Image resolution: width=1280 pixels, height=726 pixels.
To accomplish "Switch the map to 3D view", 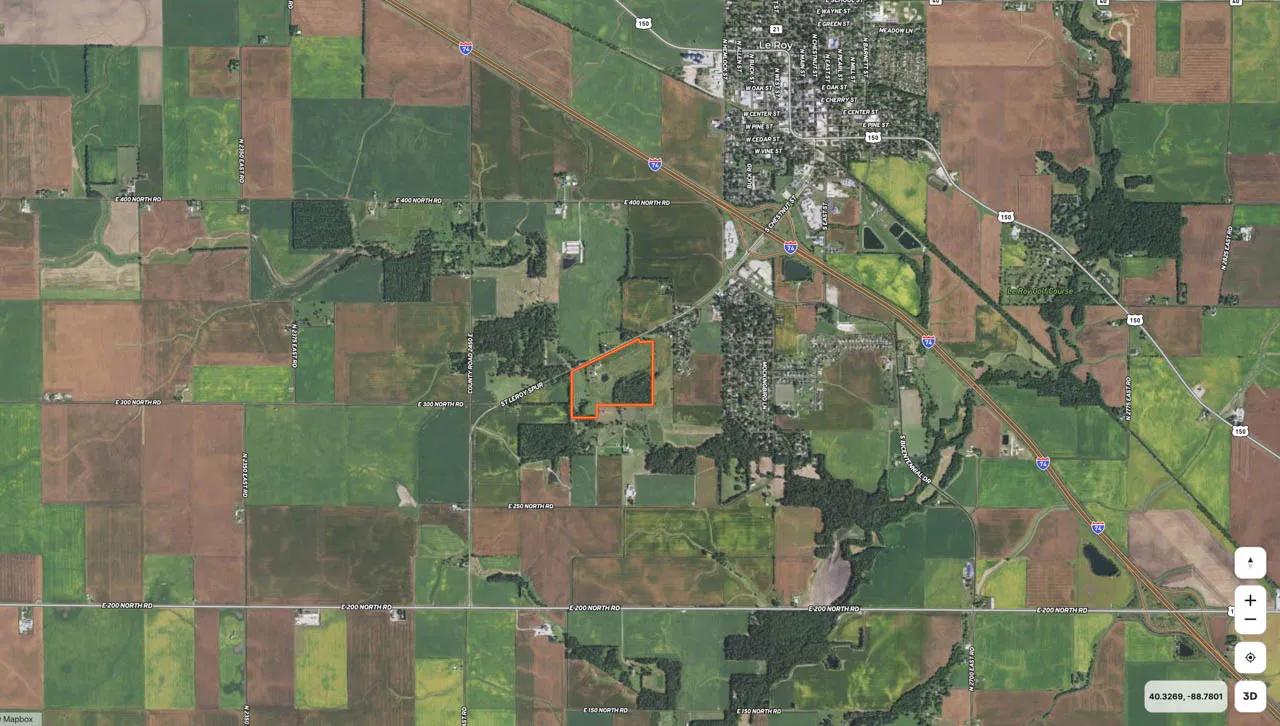I will point(1250,696).
